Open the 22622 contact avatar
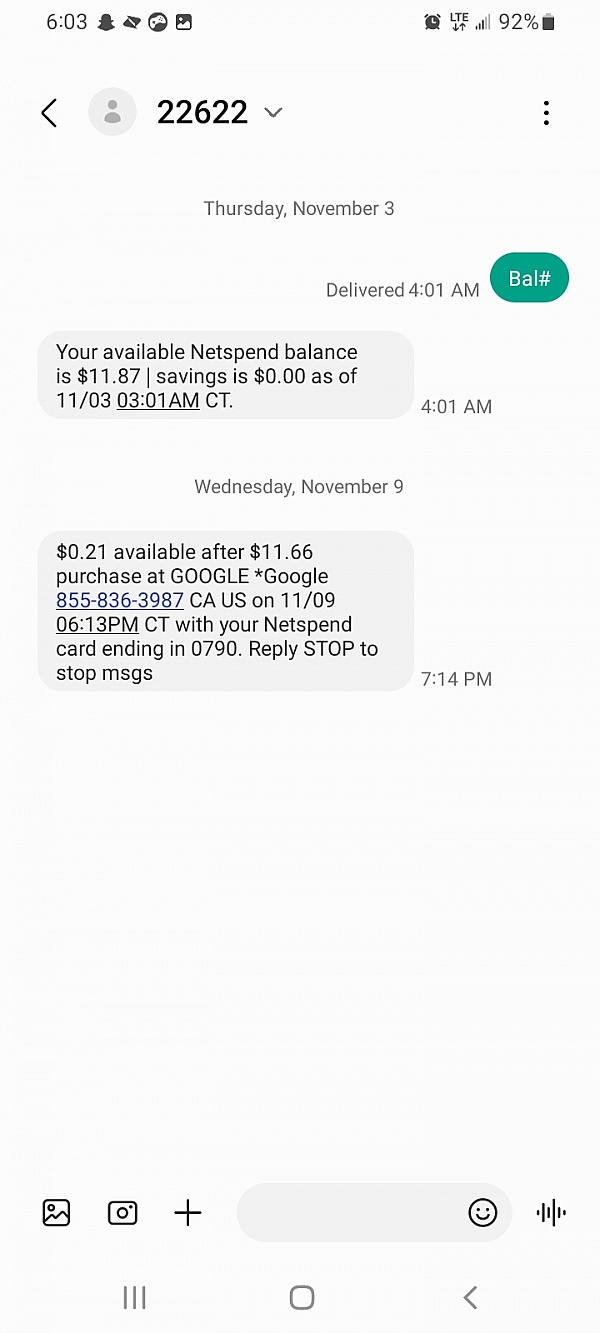600x1333 pixels. click(113, 113)
